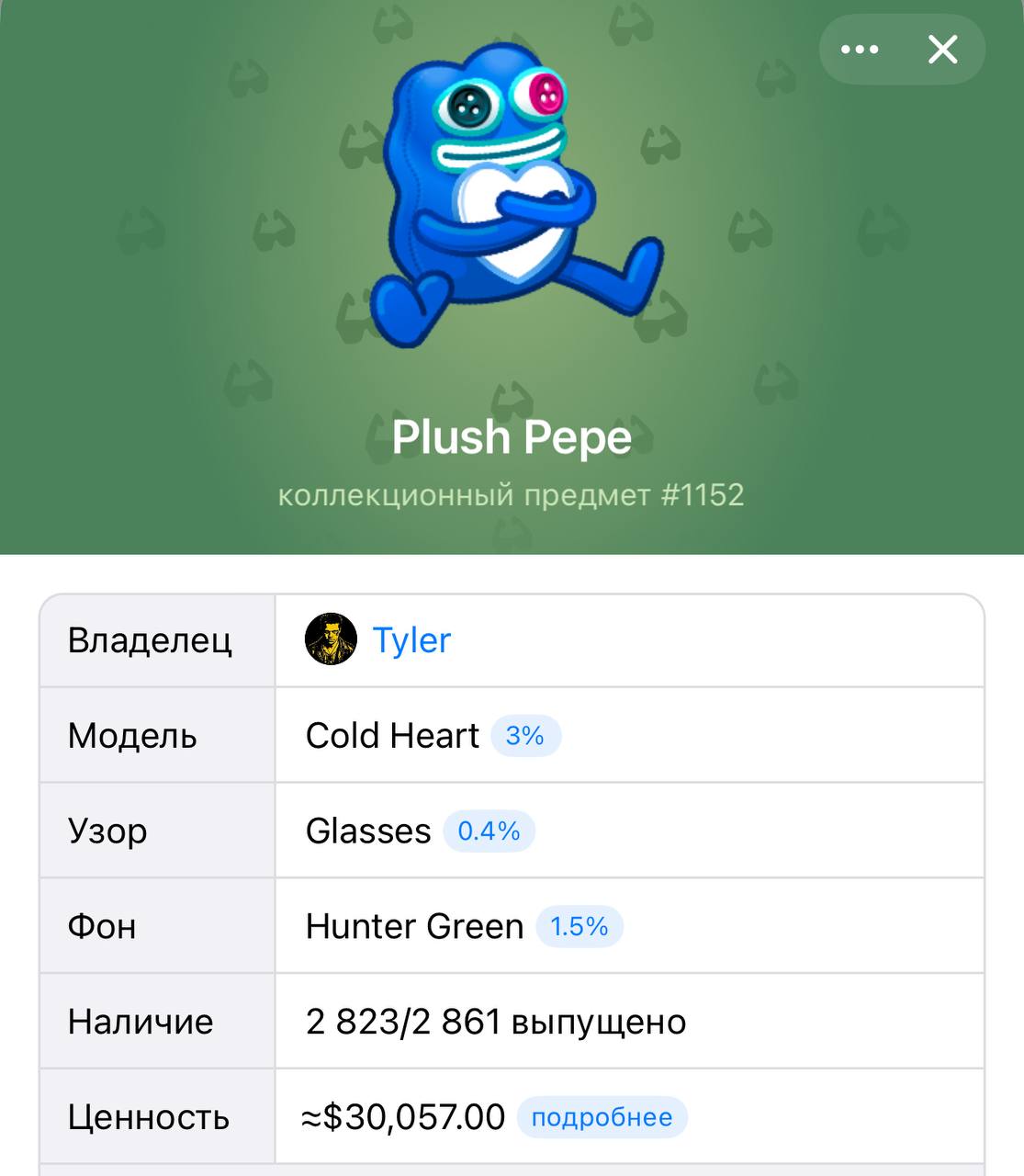Tap the 1.5% badge for Hunter Green
This screenshot has width=1024, height=1176.
(x=579, y=927)
